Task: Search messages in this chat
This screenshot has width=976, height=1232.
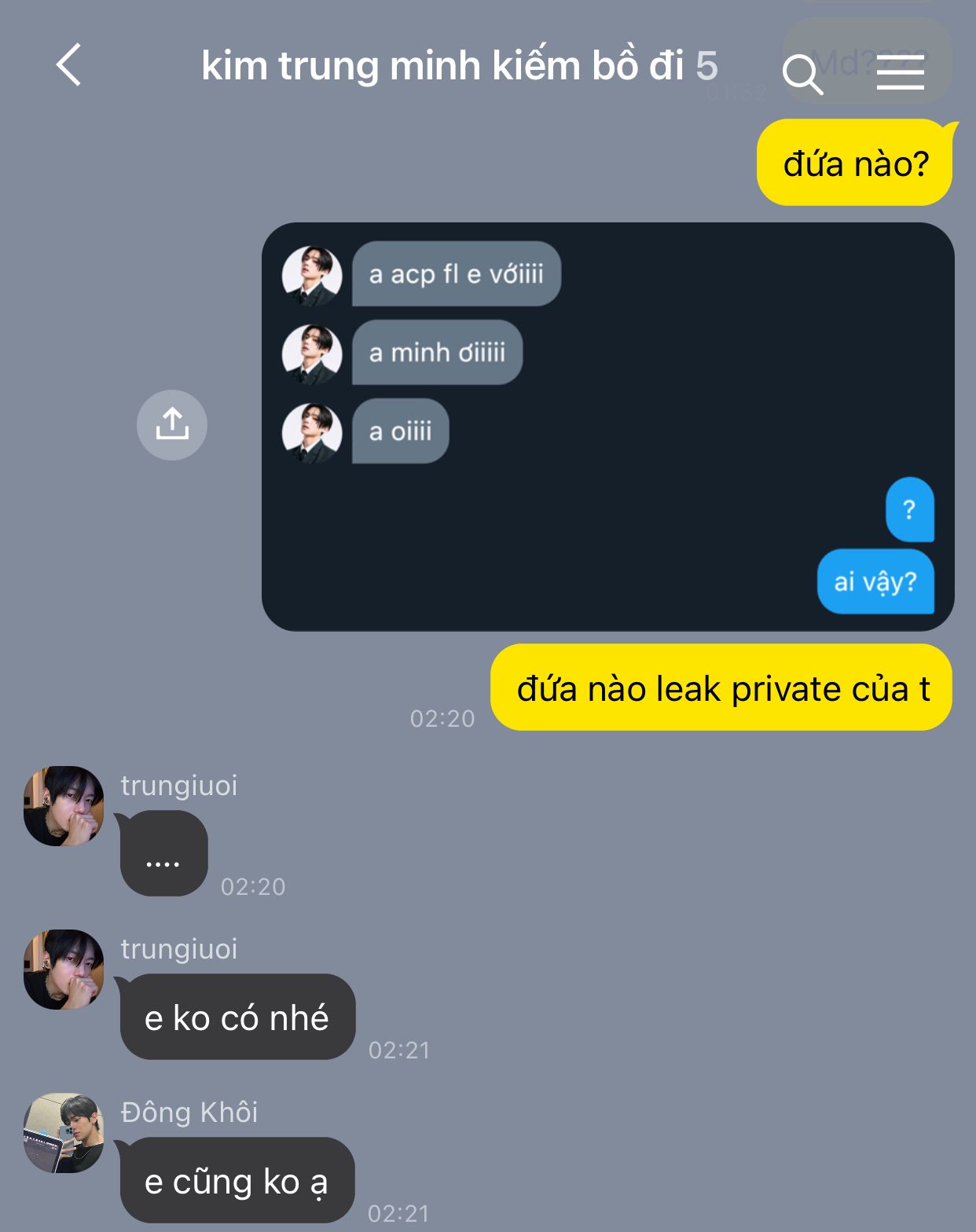Action: [802, 74]
